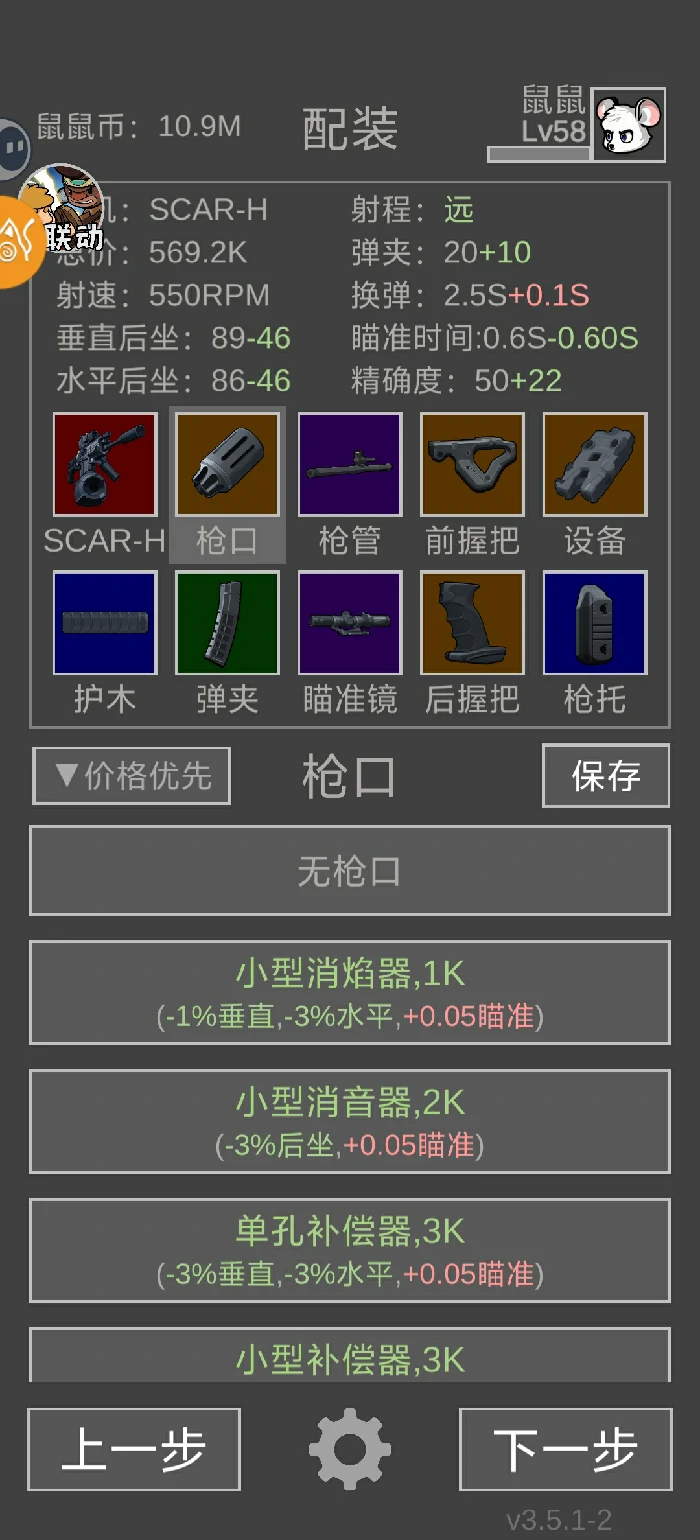Equip the 小型消音器 for 2K

349,1122
